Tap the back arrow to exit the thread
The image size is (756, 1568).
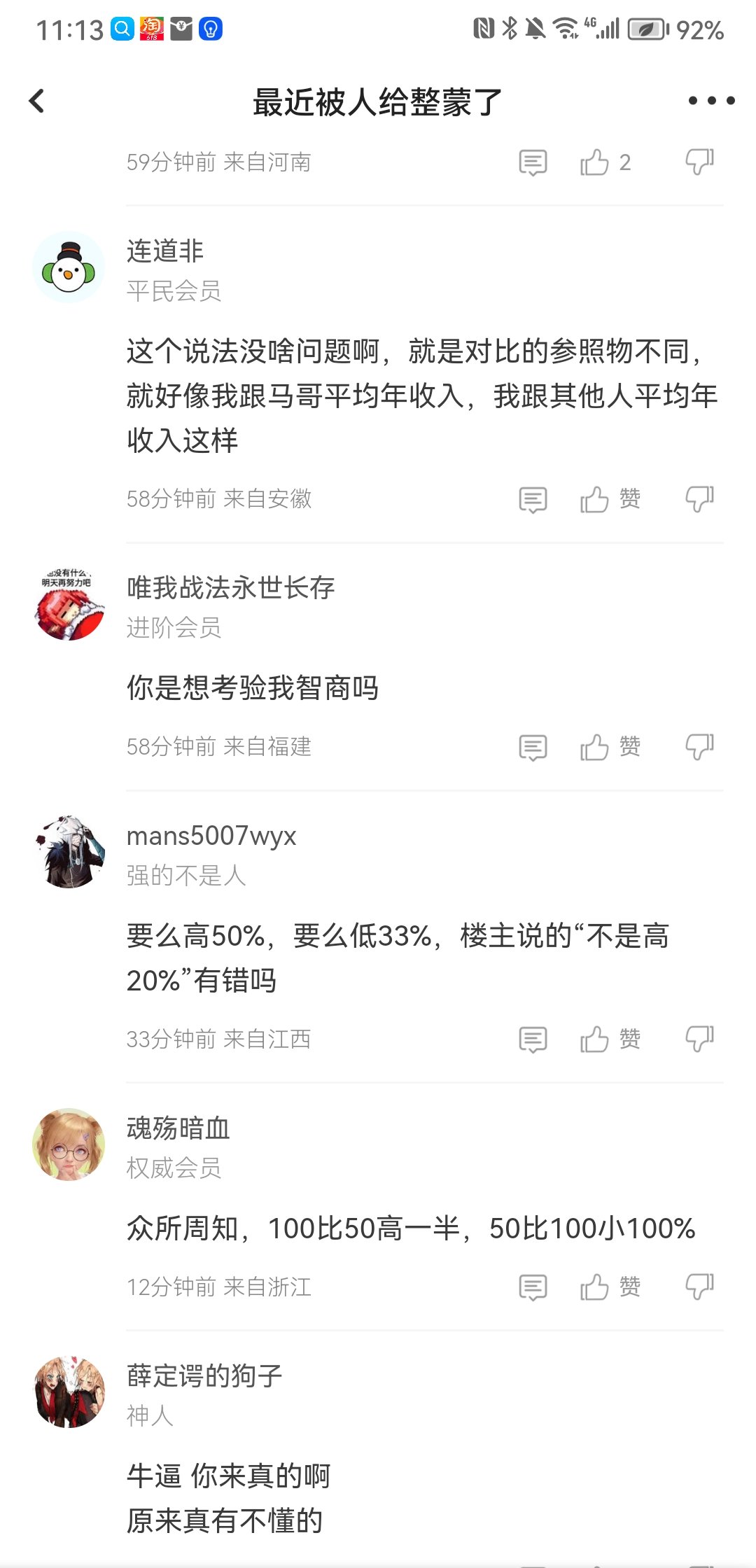click(x=36, y=101)
